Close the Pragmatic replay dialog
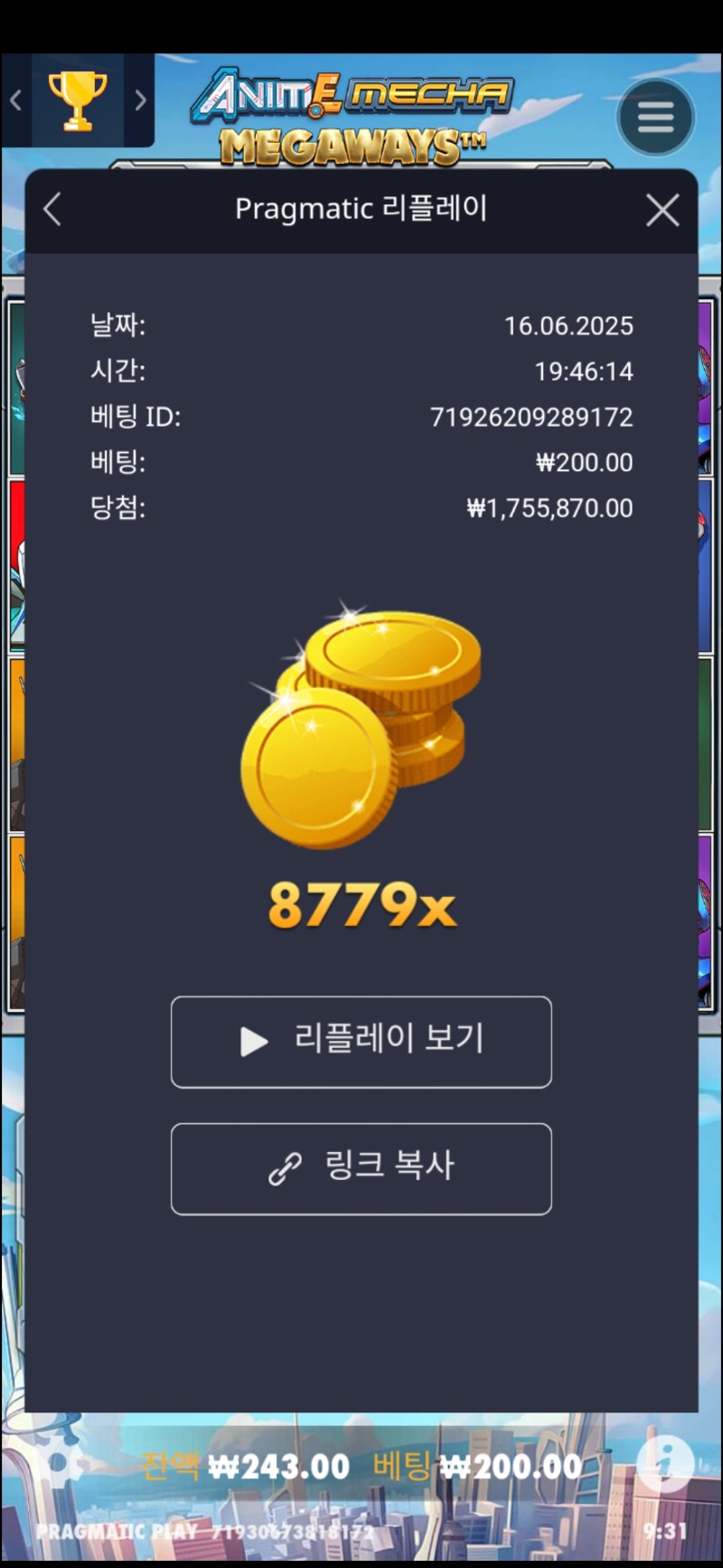723x1568 pixels. coord(662,211)
